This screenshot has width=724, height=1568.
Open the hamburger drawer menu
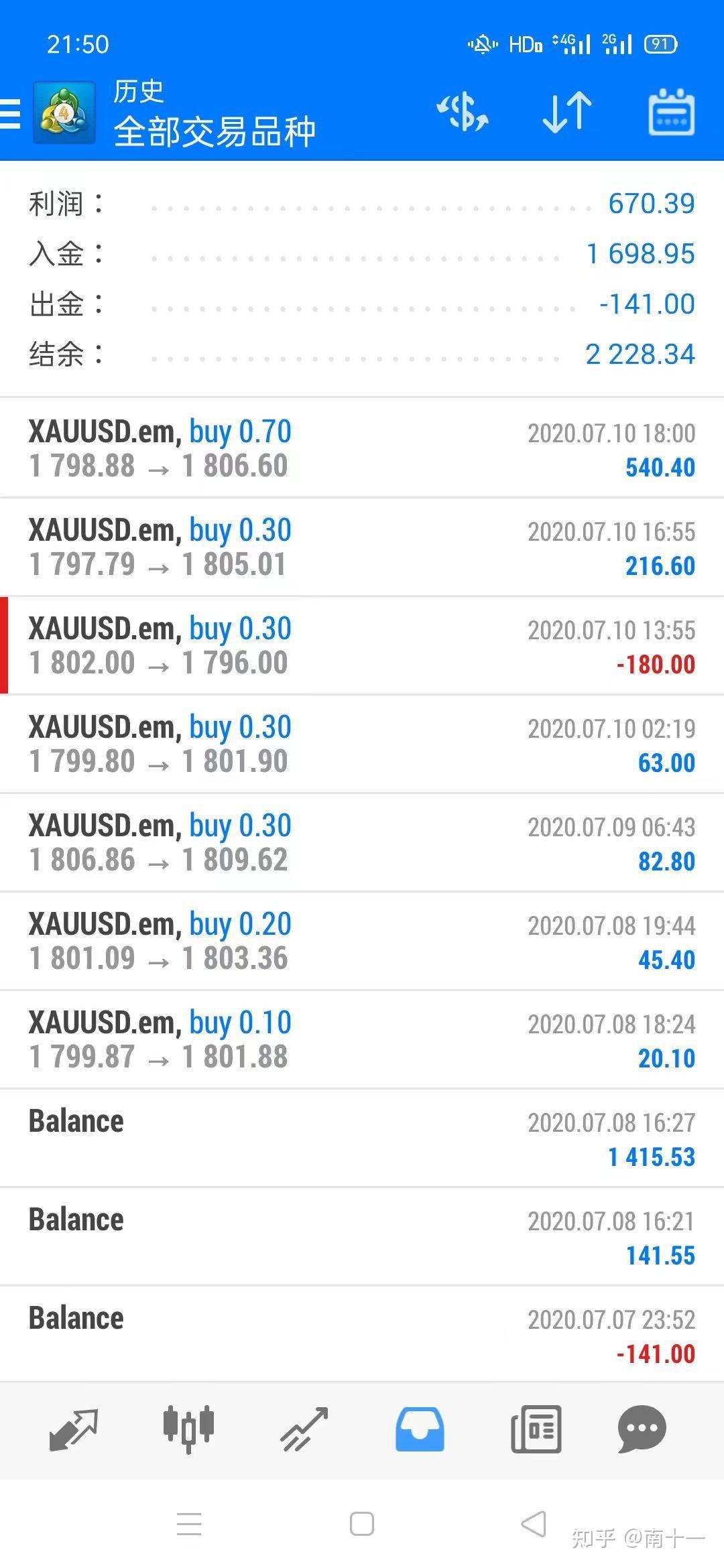[11, 113]
